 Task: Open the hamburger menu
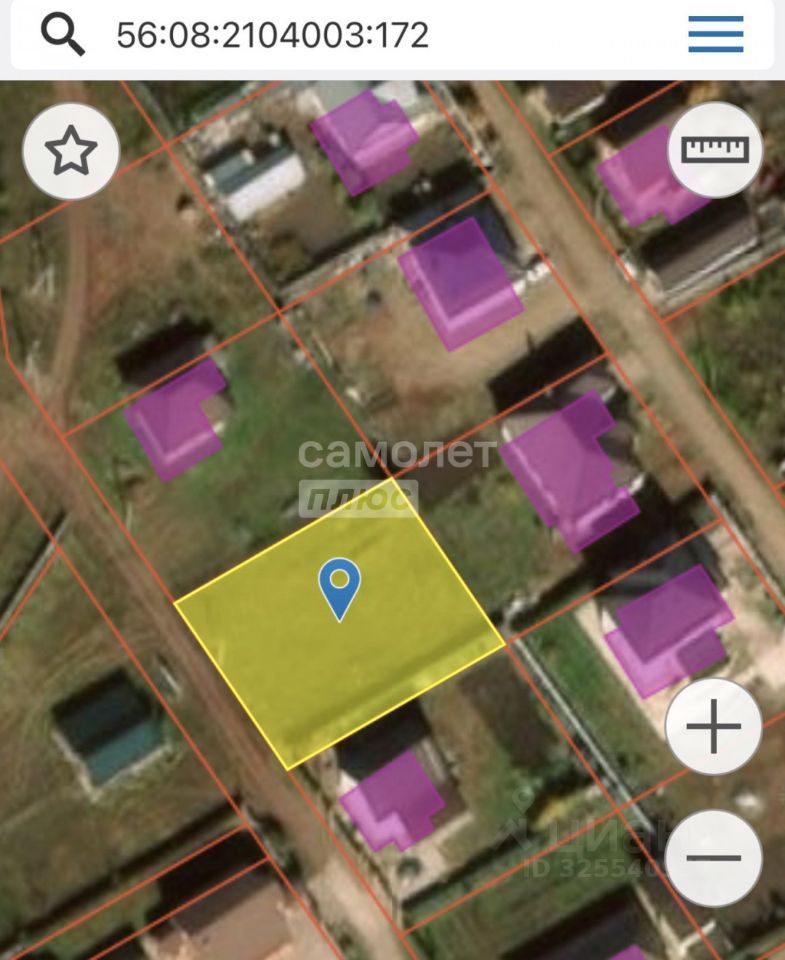[715, 34]
